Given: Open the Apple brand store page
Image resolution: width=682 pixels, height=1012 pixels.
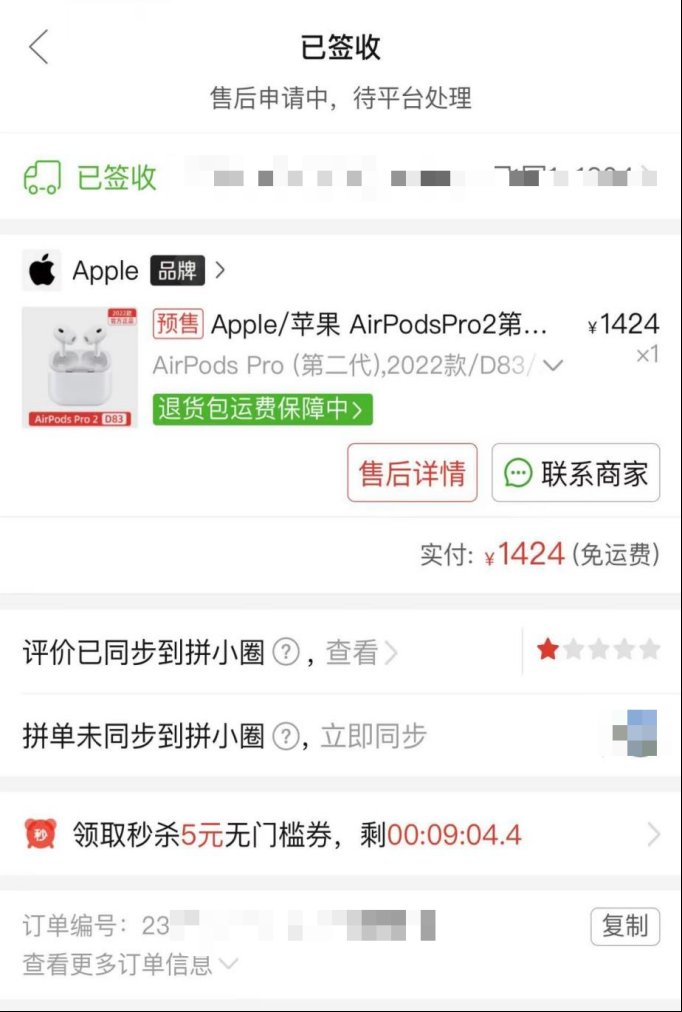Looking at the screenshot, I should [125, 270].
